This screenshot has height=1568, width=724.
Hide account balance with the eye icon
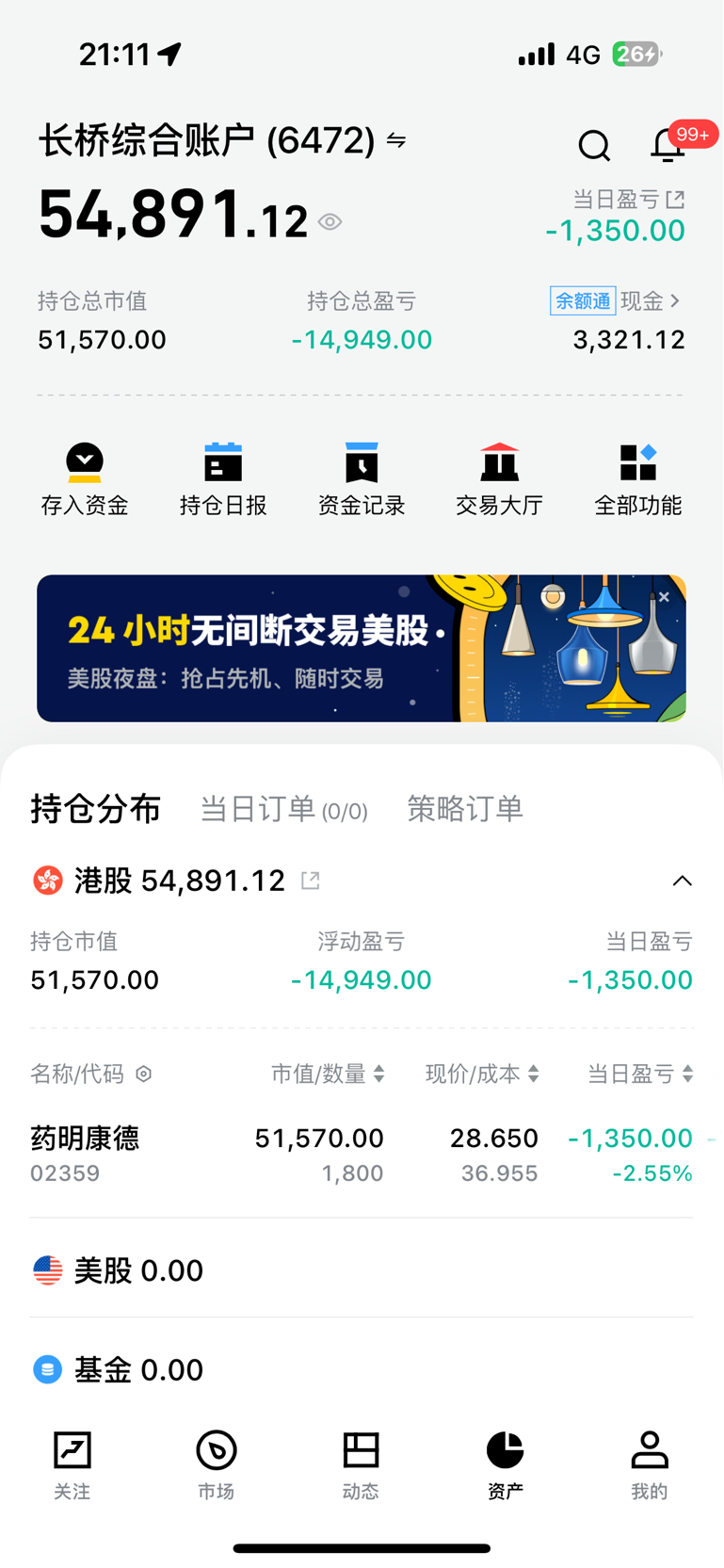[x=330, y=220]
